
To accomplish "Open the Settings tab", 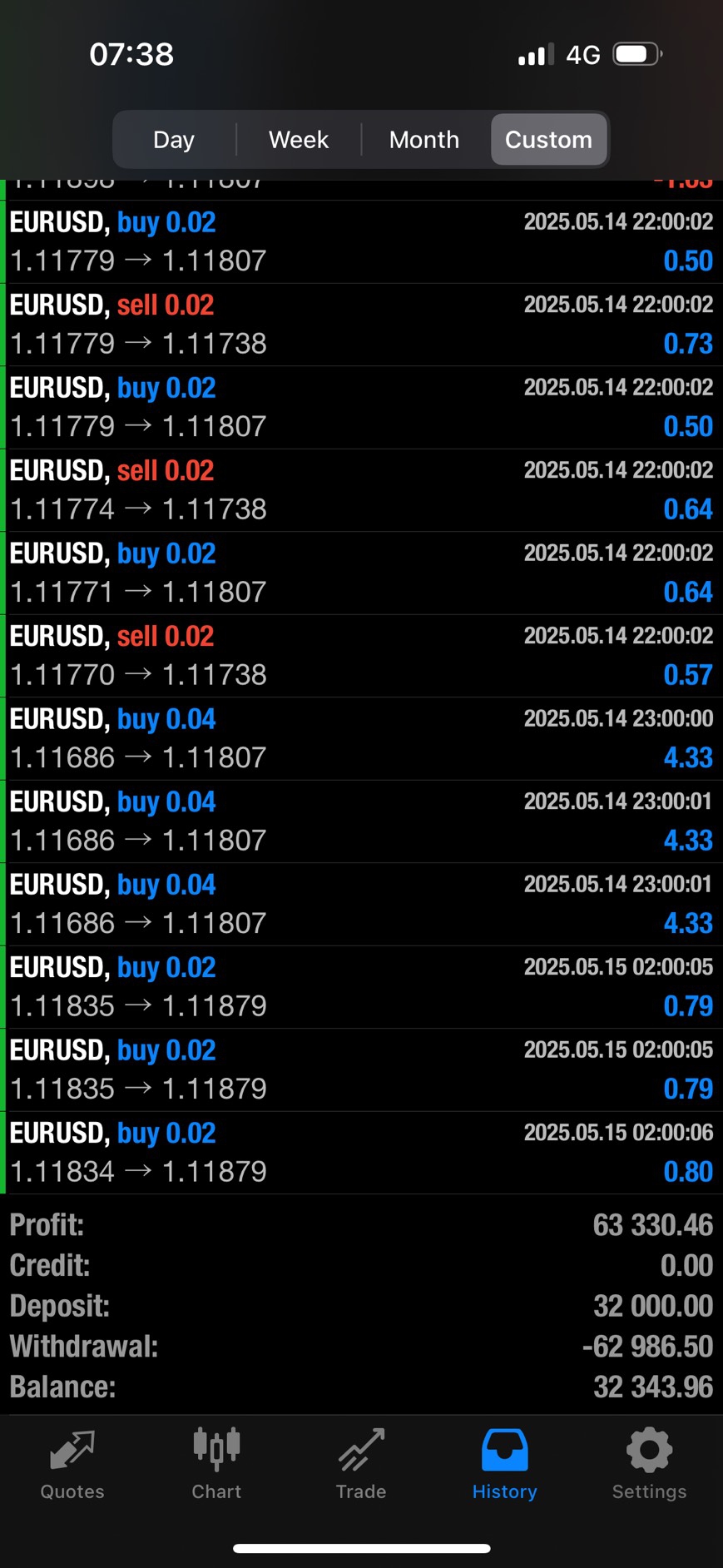I will (649, 1466).
